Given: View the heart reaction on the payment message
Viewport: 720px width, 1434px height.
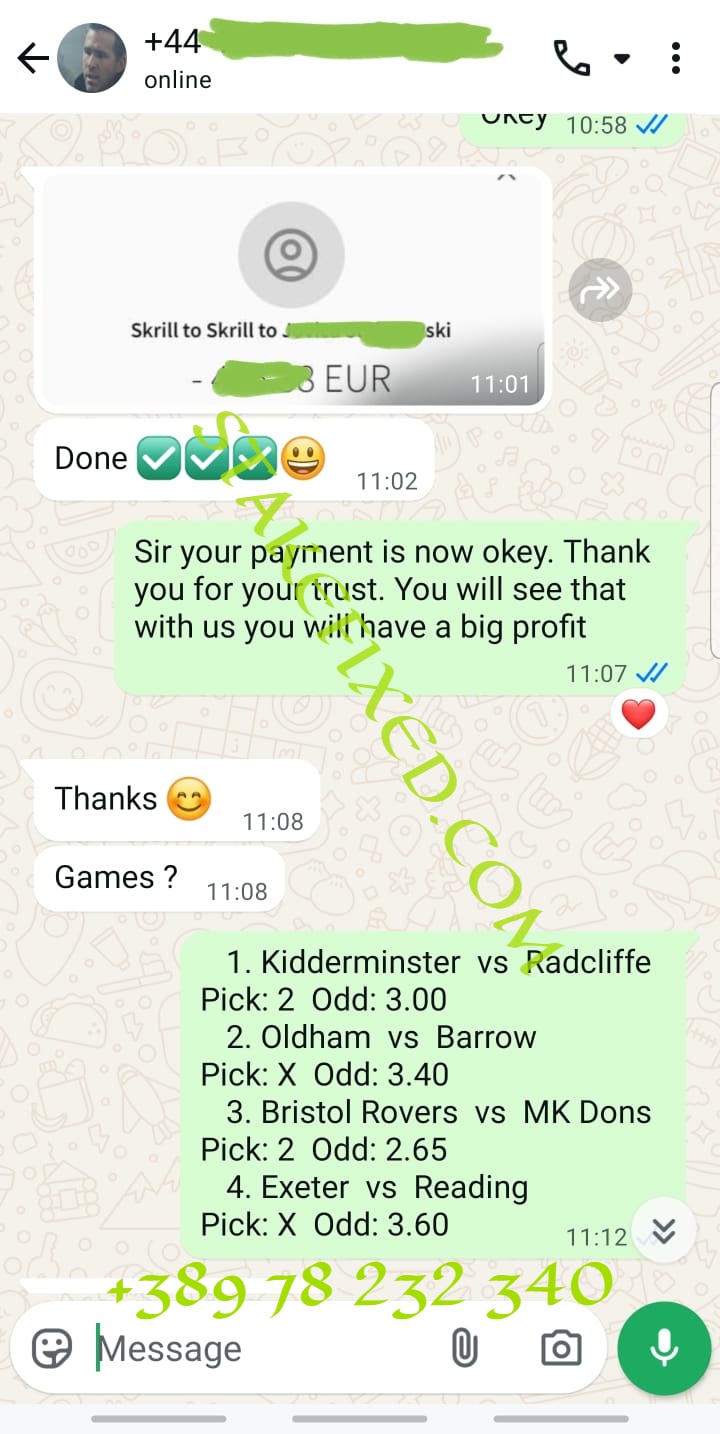Looking at the screenshot, I should coord(638,714).
